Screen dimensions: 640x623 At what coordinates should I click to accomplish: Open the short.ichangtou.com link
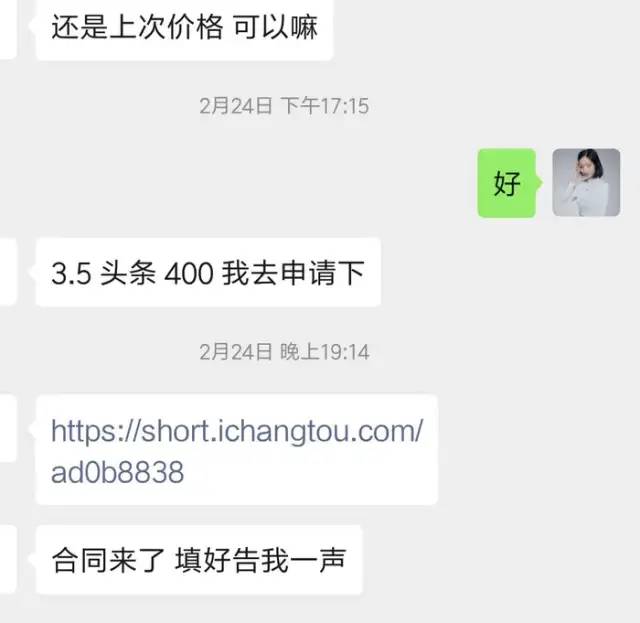pos(236,451)
